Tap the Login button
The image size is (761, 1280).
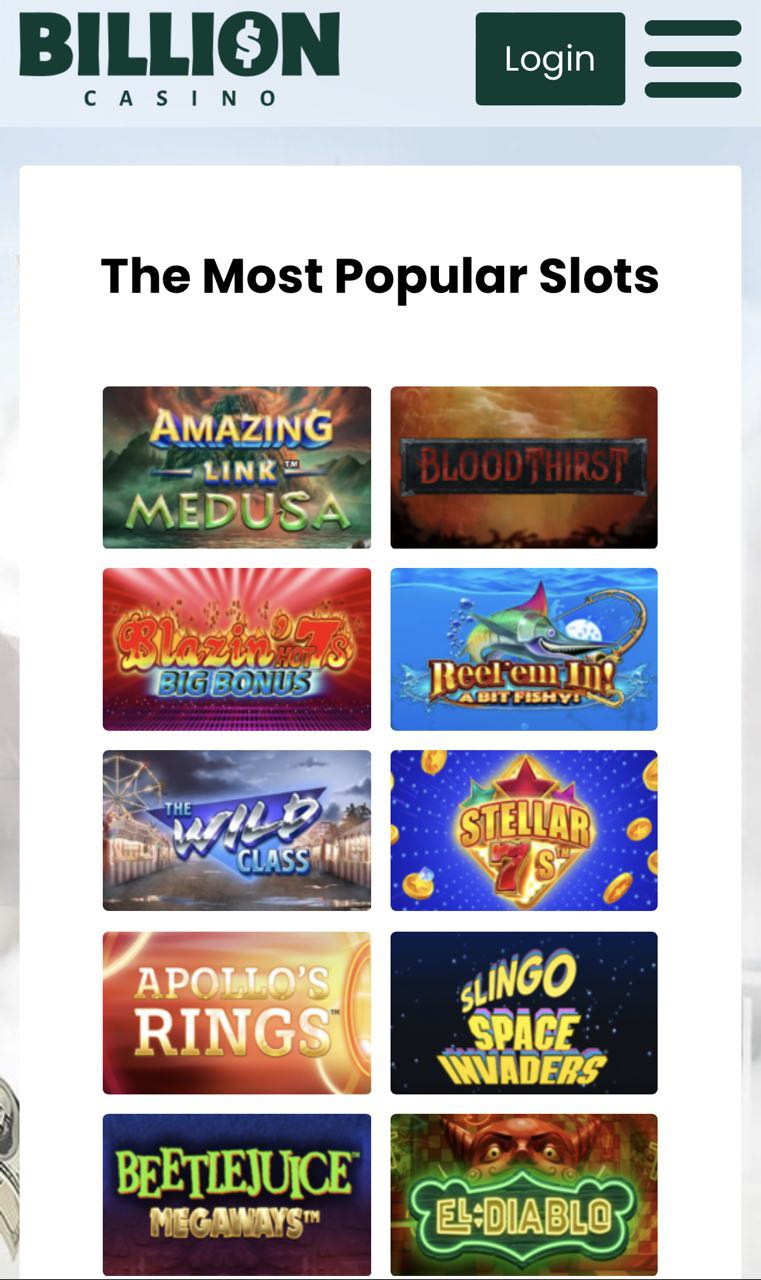pos(550,59)
